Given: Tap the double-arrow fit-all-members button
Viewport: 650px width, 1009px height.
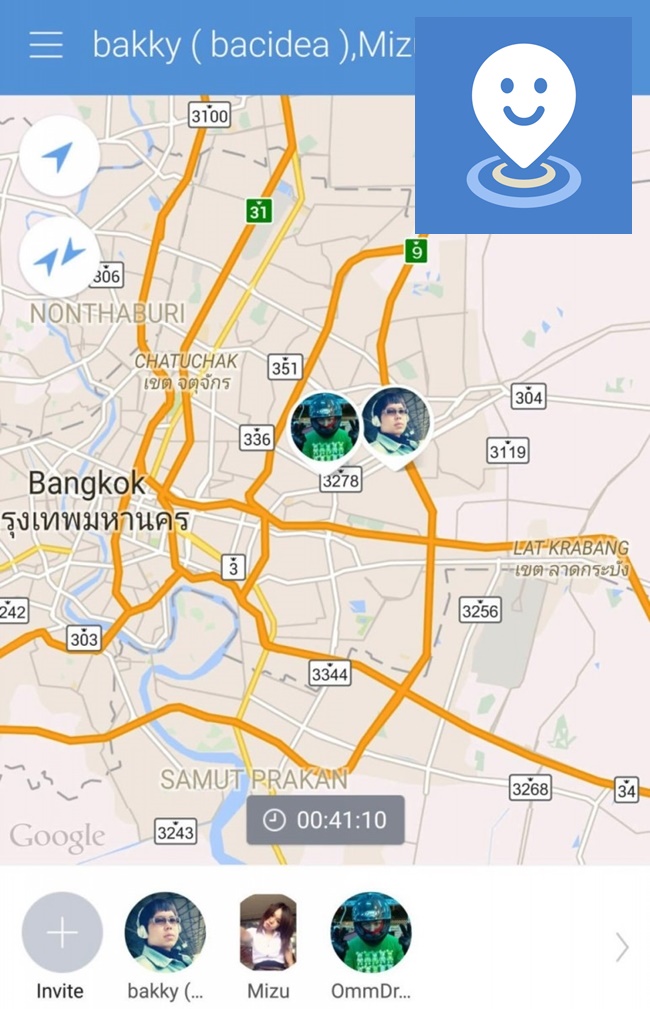Looking at the screenshot, I should click(x=59, y=257).
